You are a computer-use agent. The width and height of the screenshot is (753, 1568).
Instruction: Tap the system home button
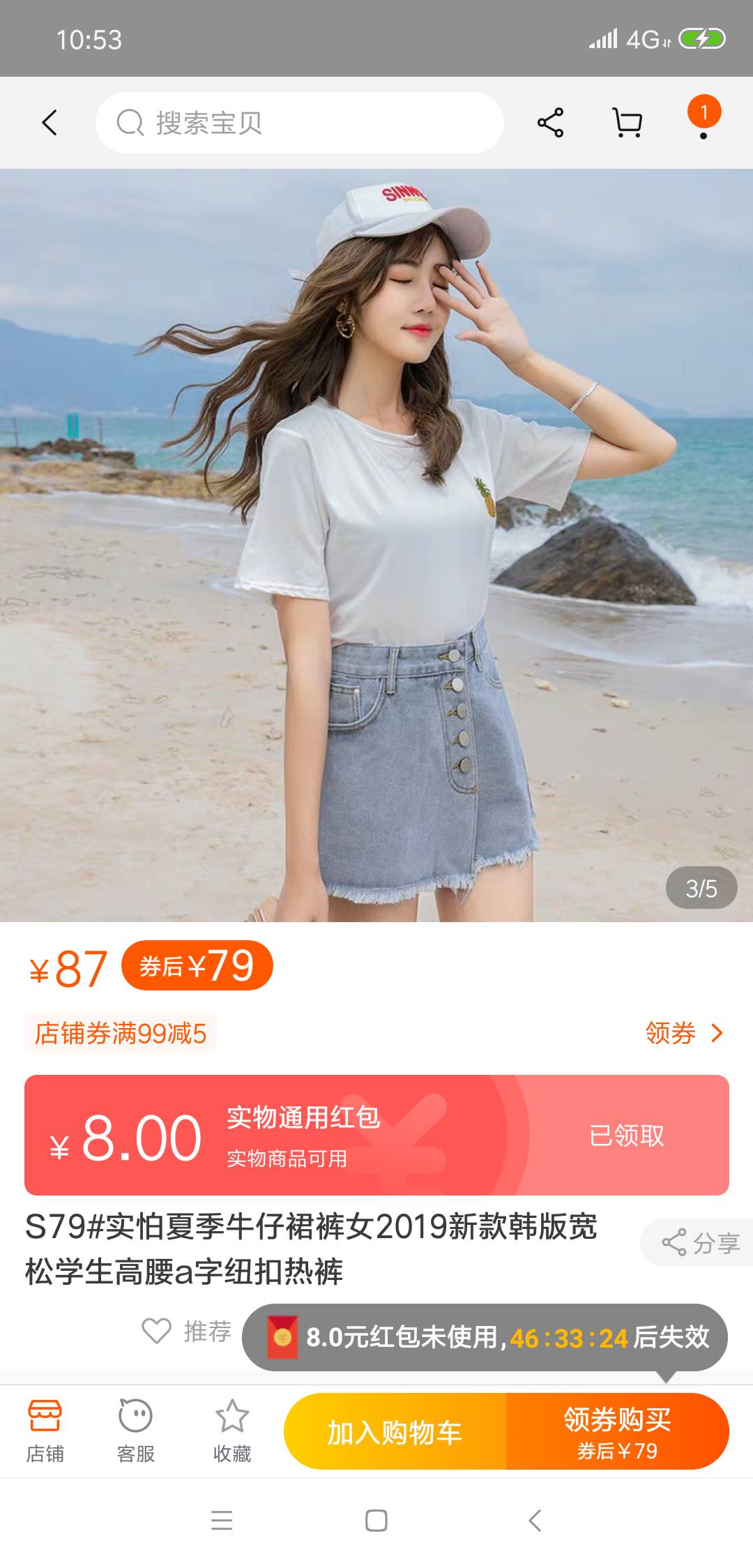tap(376, 1521)
